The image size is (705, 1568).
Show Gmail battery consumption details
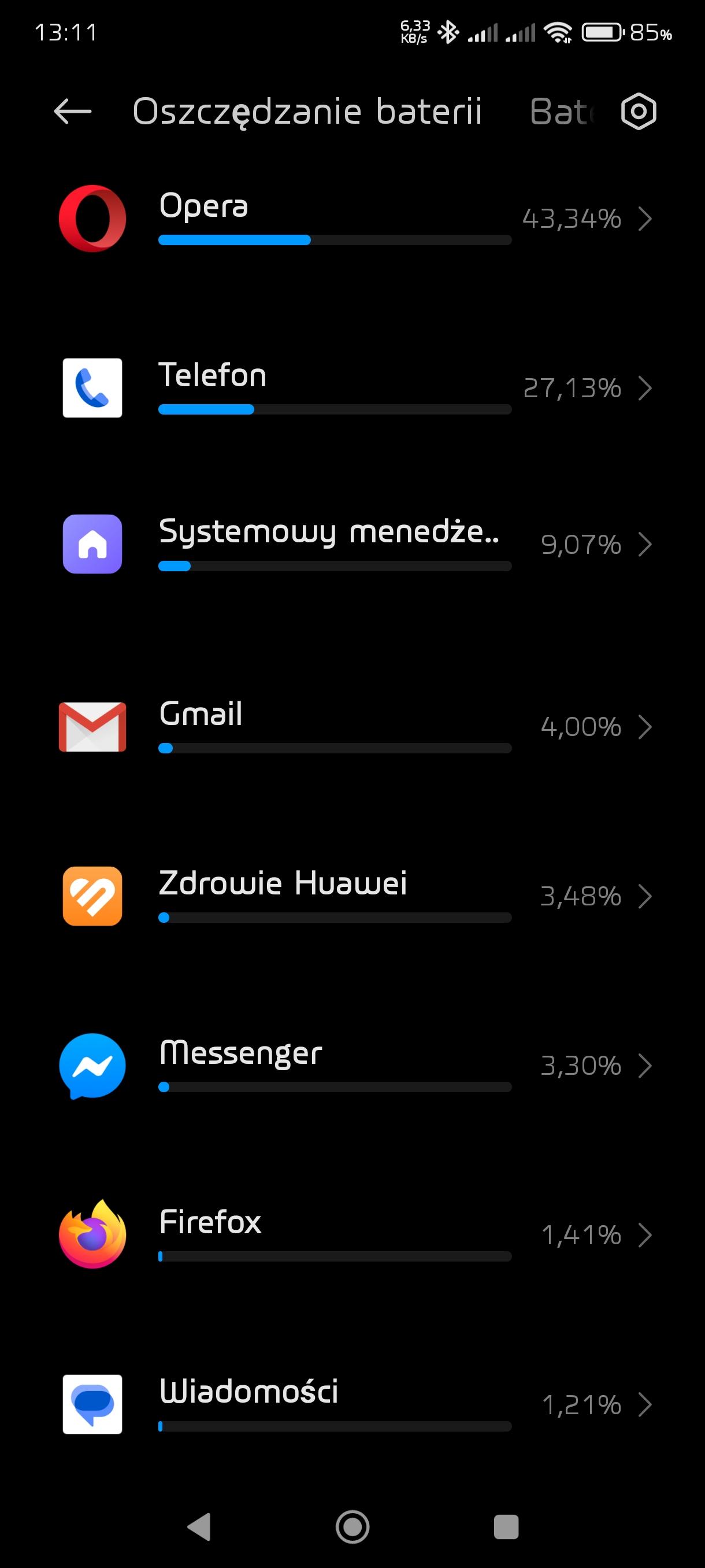(353, 727)
